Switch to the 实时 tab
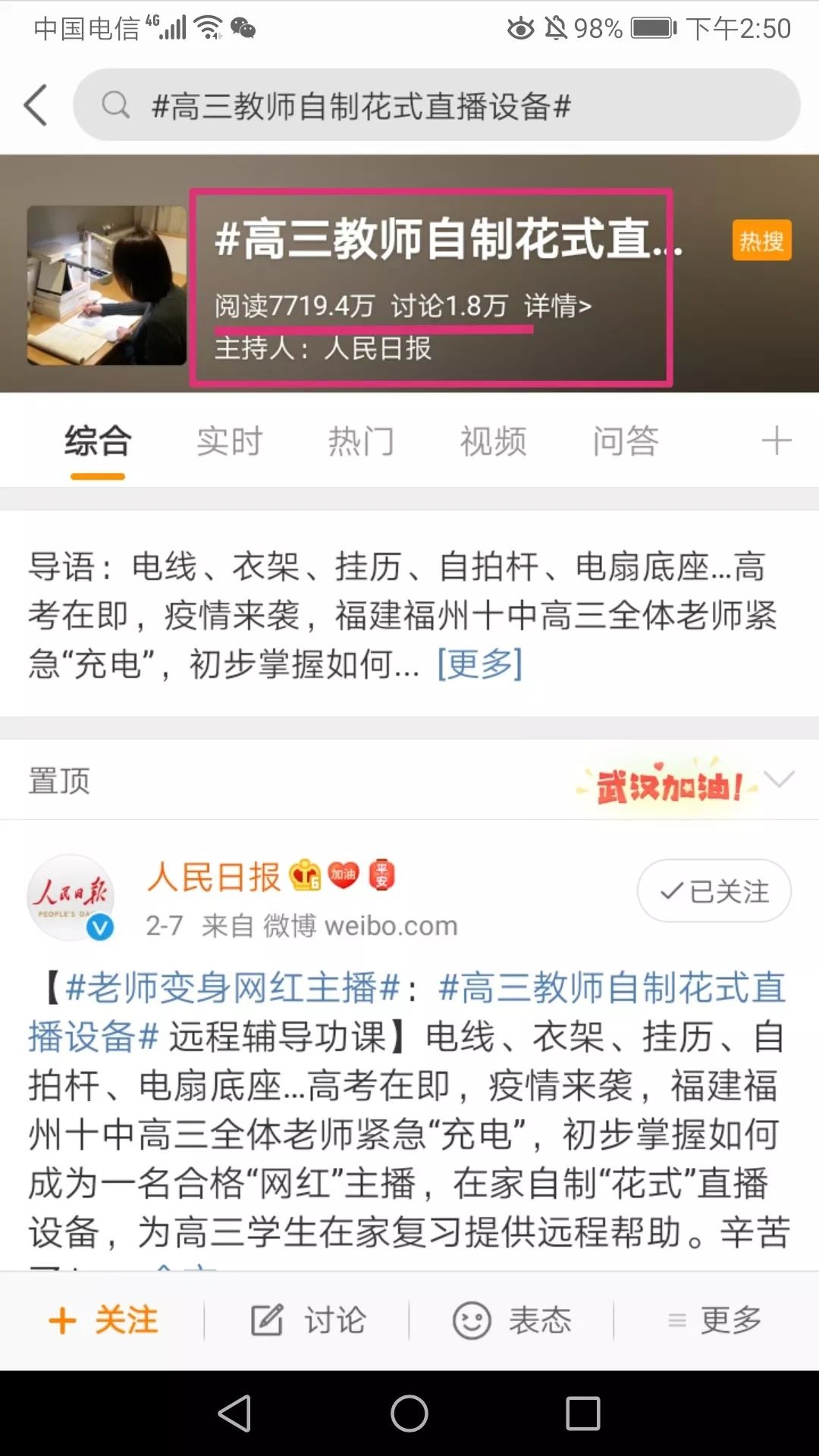Viewport: 819px width, 1456px height. (x=230, y=441)
